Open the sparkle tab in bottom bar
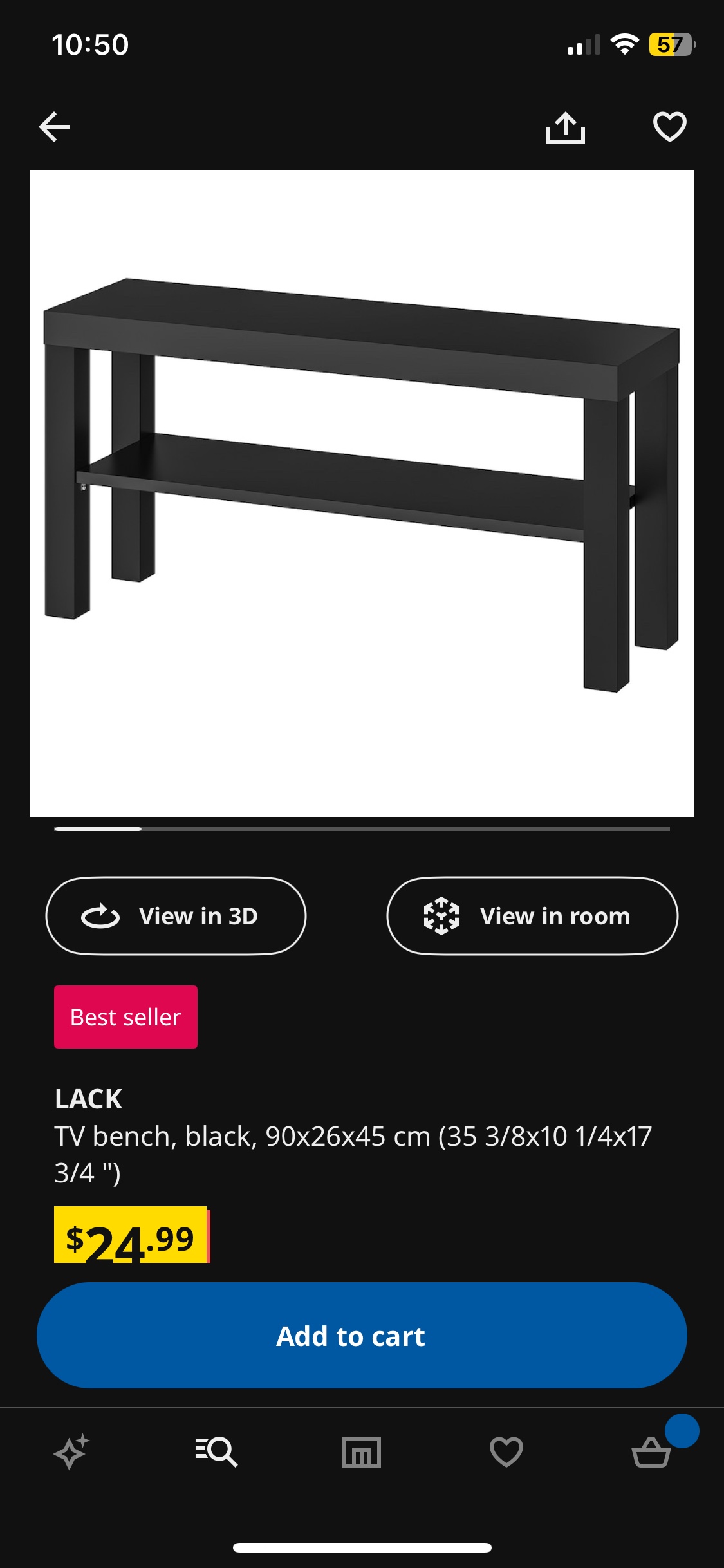This screenshot has height=1568, width=724. 71,1451
